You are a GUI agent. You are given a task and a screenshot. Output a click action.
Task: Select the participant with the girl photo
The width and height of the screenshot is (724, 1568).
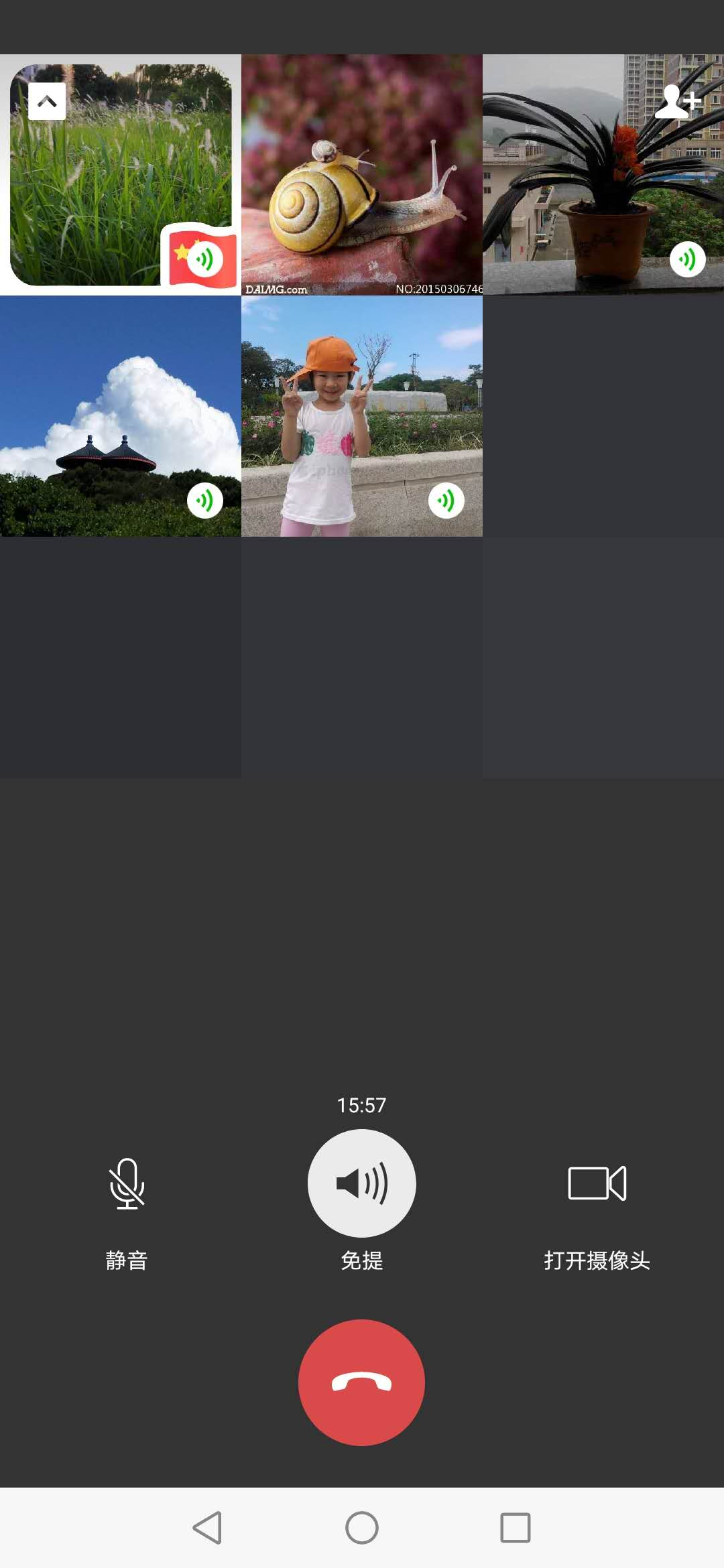pyautogui.click(x=361, y=416)
